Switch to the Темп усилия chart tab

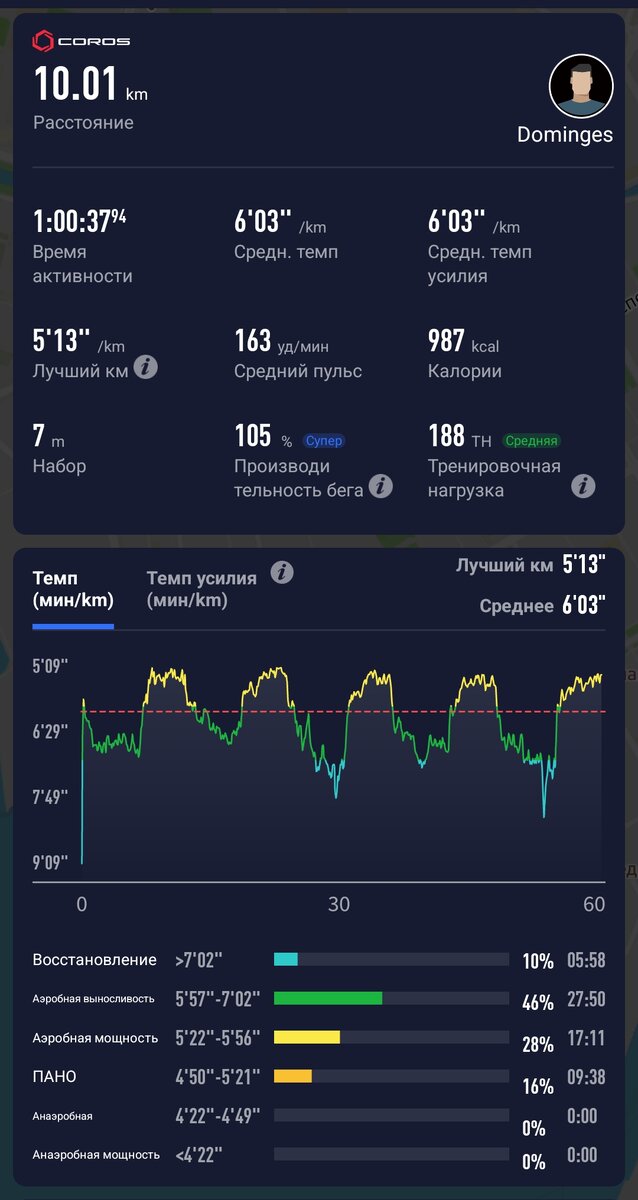[x=201, y=589]
